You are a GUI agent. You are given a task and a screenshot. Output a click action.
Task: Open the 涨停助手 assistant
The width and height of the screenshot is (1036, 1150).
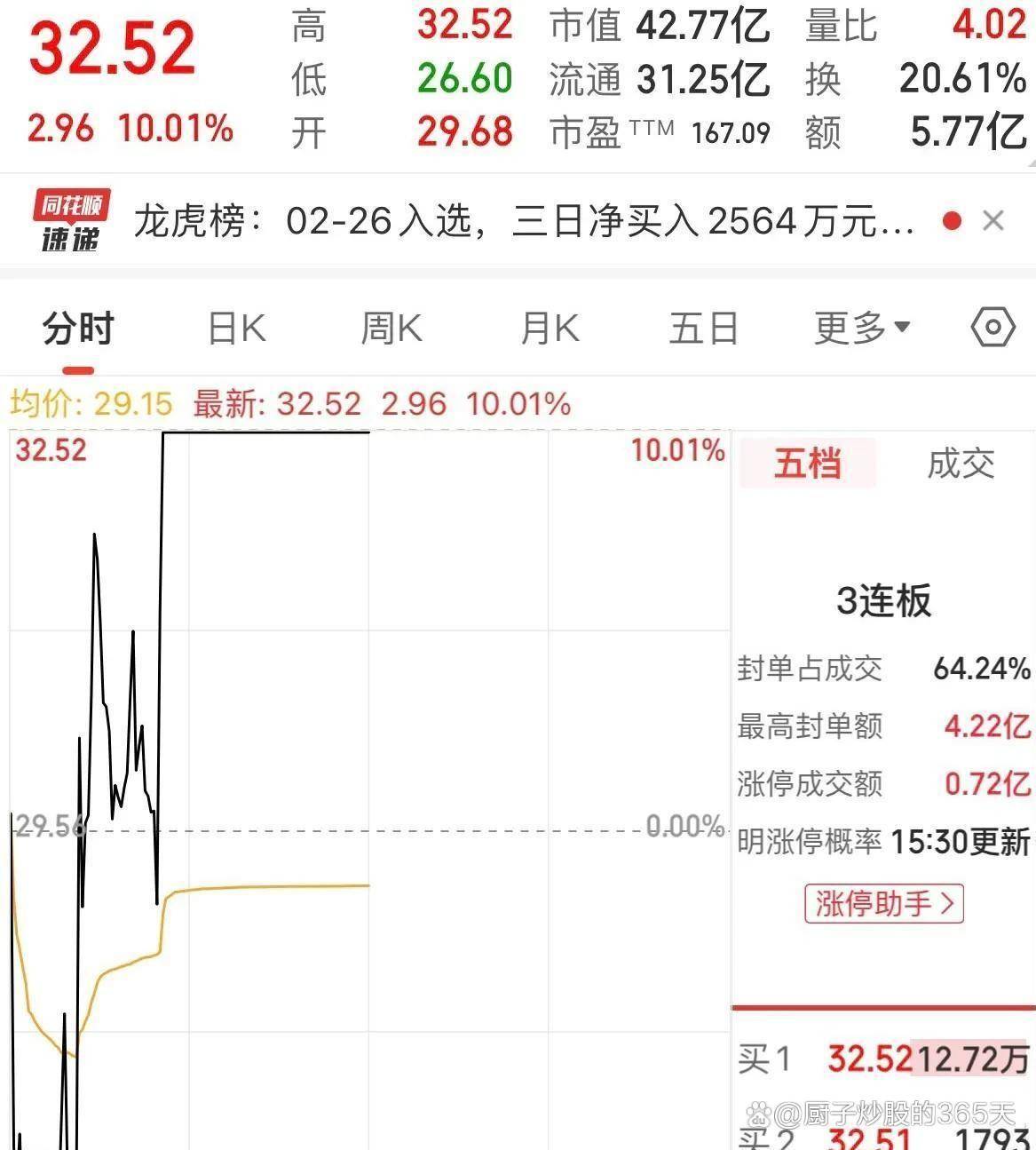[x=882, y=904]
